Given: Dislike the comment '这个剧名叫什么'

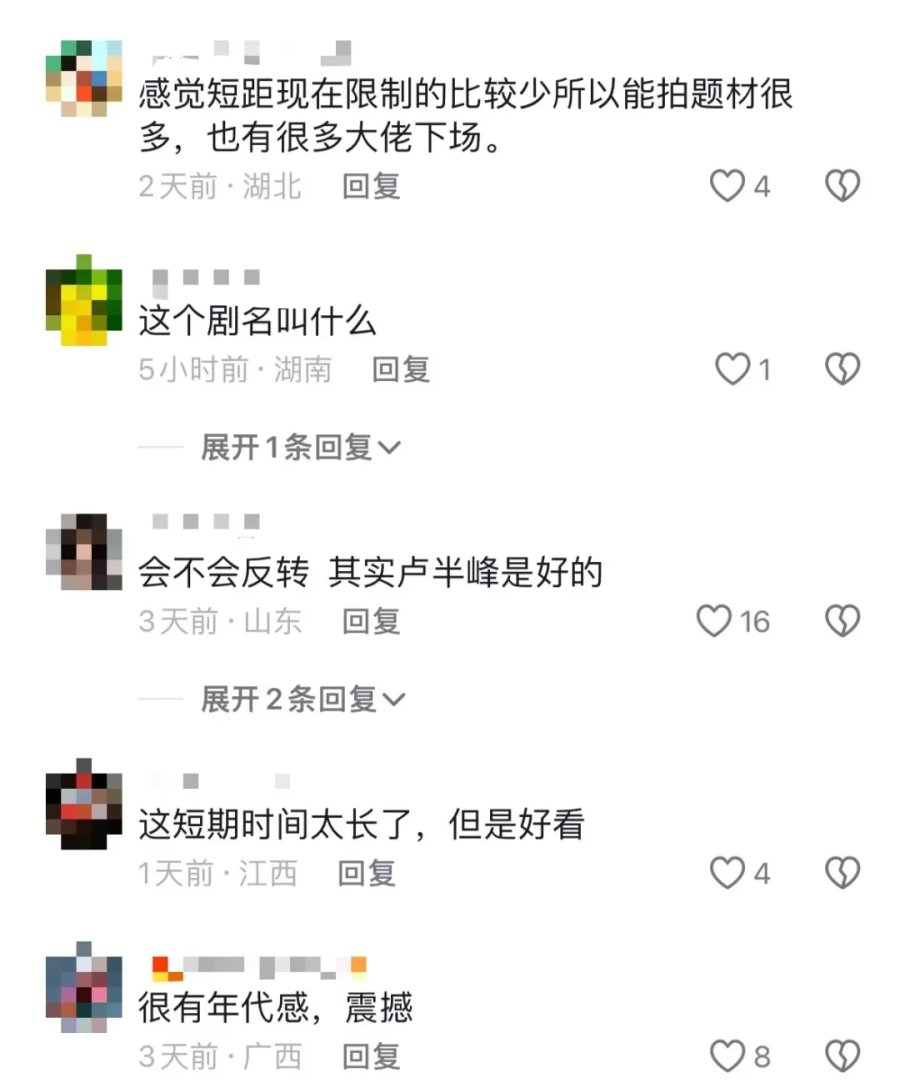Looking at the screenshot, I should pos(842,370).
